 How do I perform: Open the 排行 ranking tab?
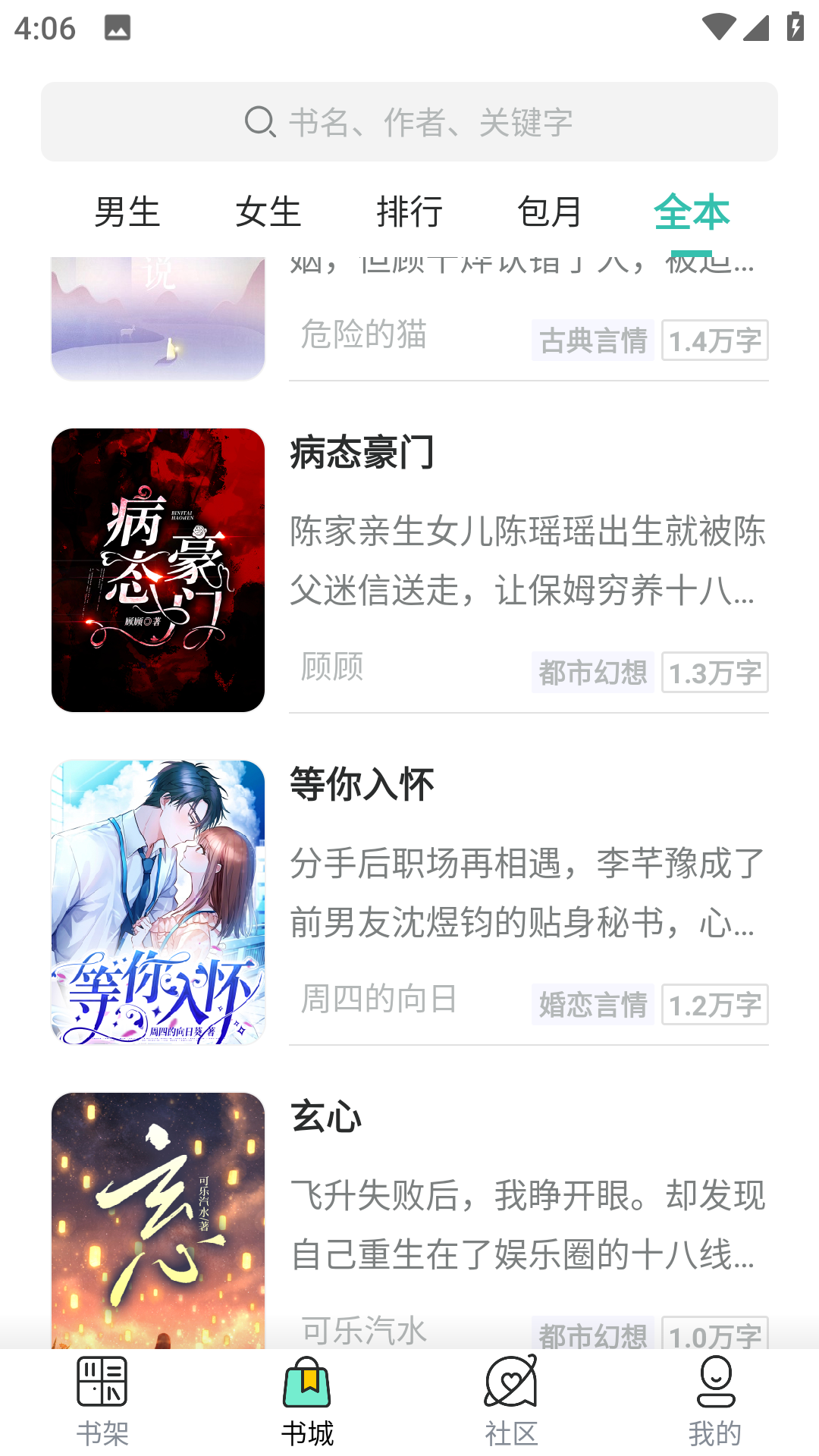(411, 213)
